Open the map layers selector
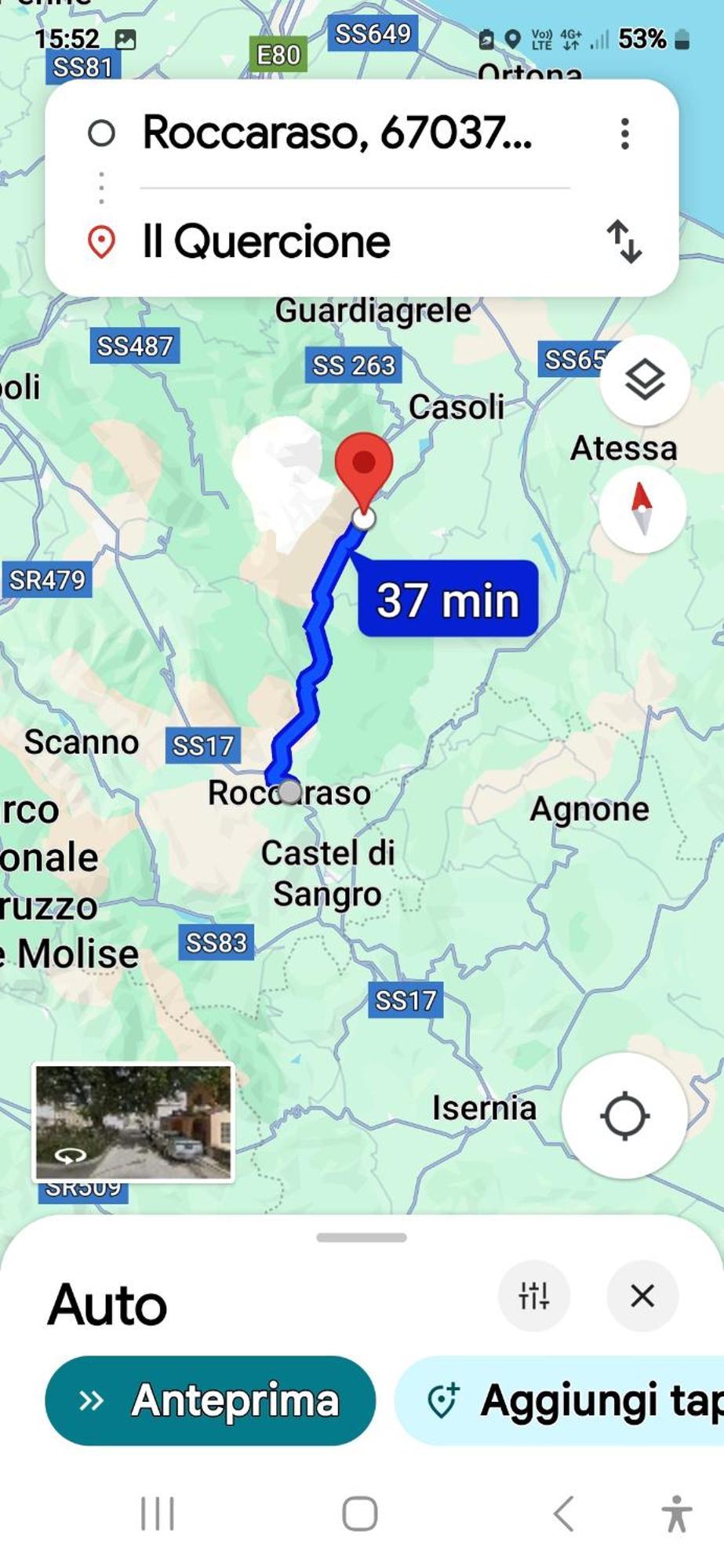The width and height of the screenshot is (724, 1568). point(645,380)
